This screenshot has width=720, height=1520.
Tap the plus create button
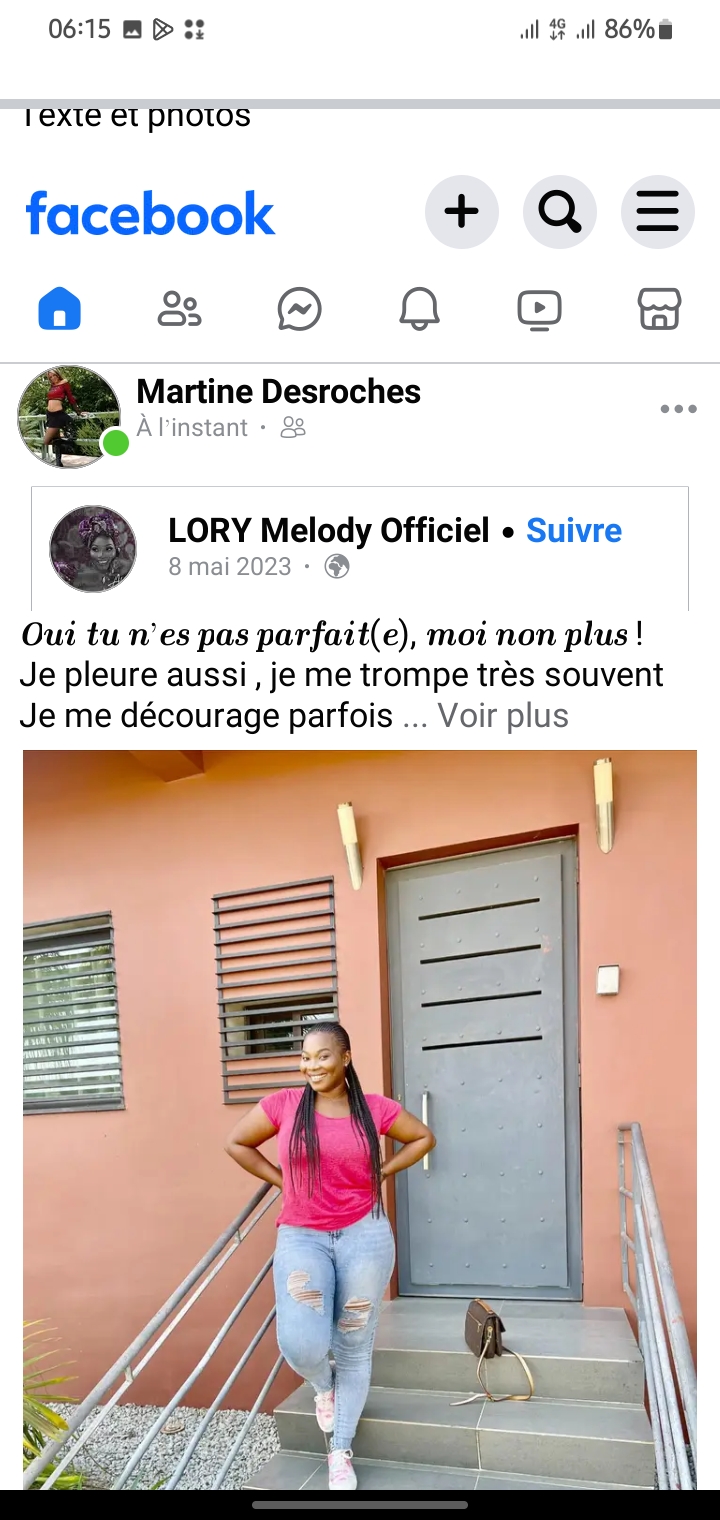pyautogui.click(x=461, y=212)
